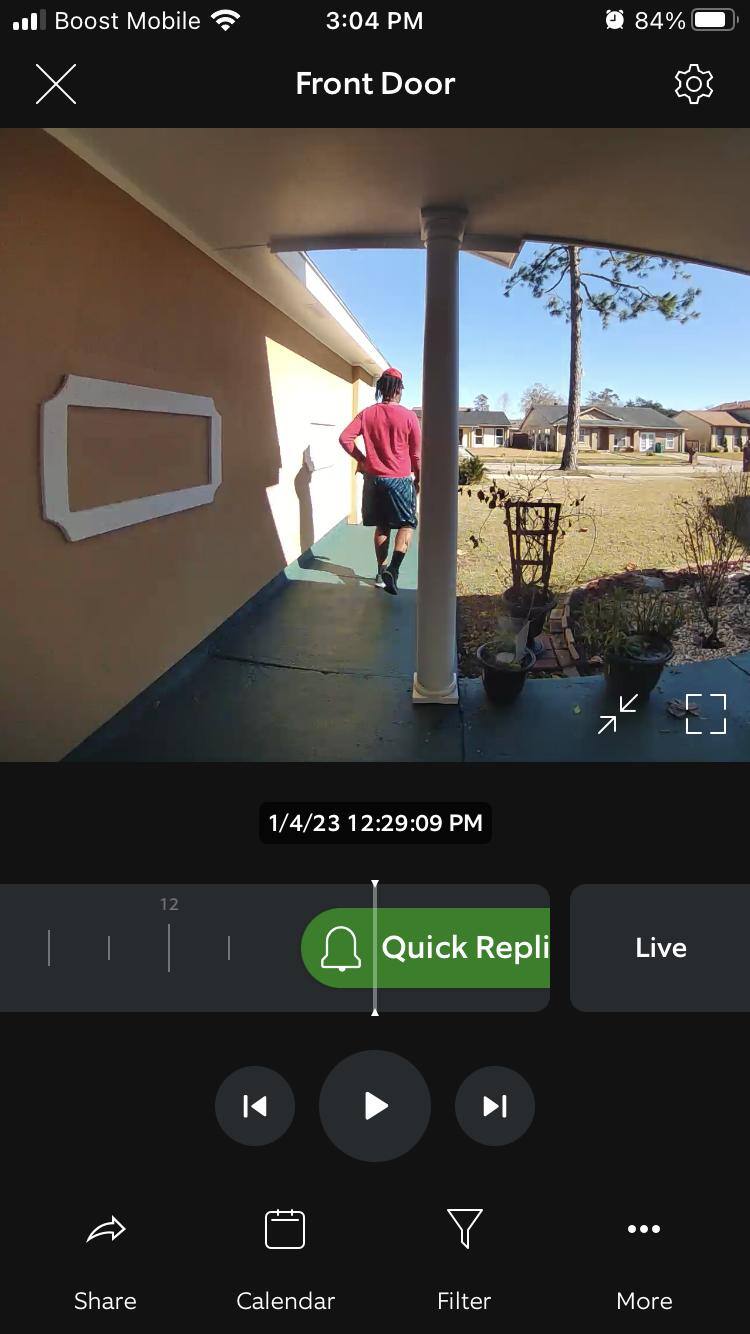Switch to Live view
This screenshot has width=750, height=1334.
(660, 948)
